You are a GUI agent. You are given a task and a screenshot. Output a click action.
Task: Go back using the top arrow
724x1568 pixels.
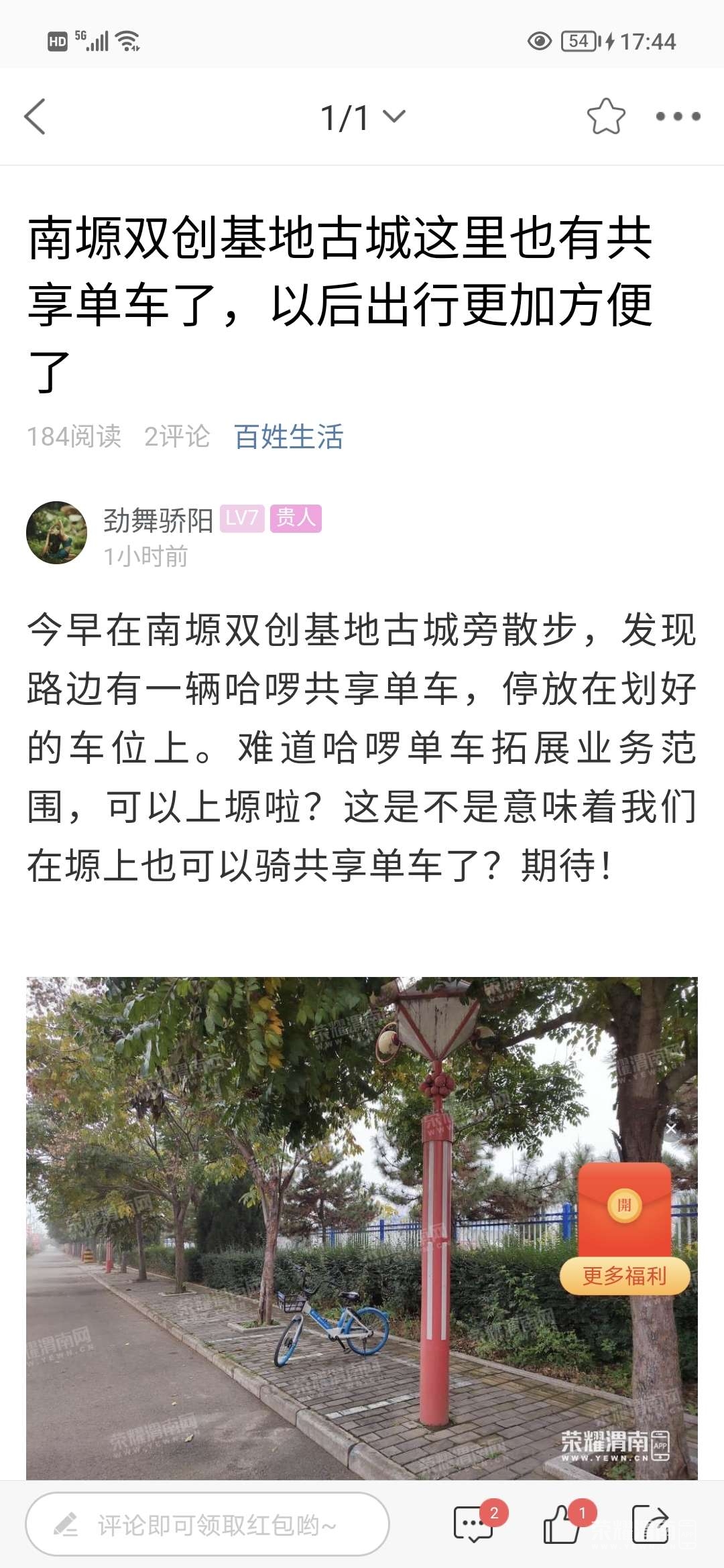pos(35,117)
